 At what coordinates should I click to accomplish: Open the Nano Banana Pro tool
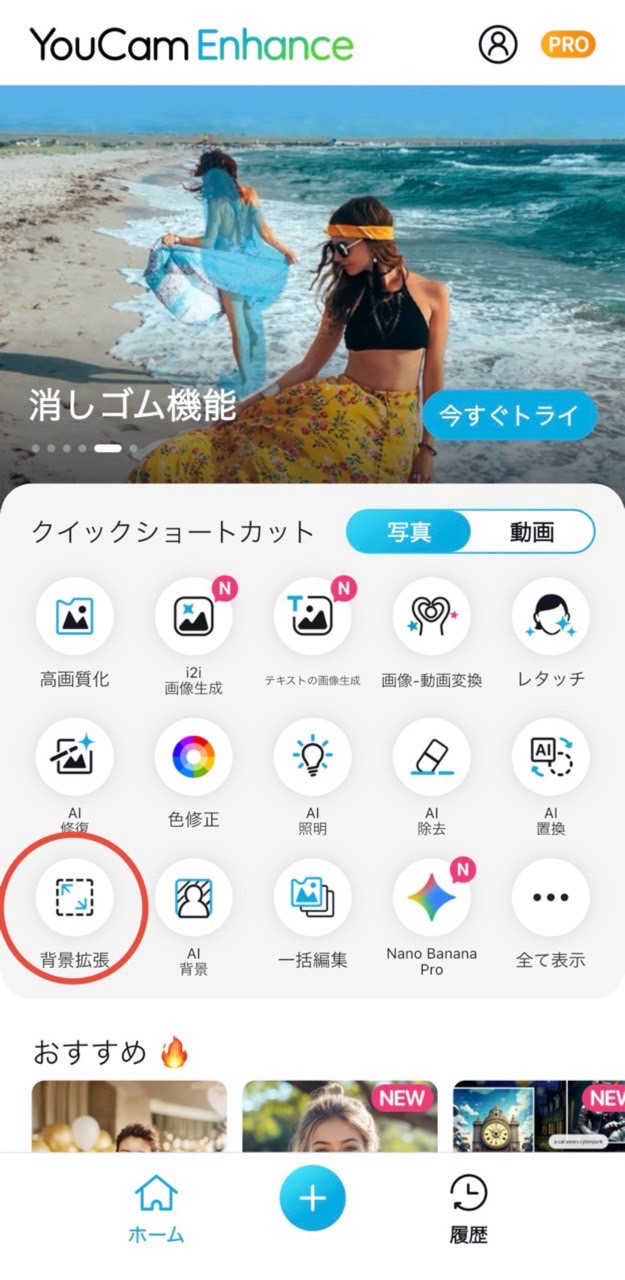(432, 897)
